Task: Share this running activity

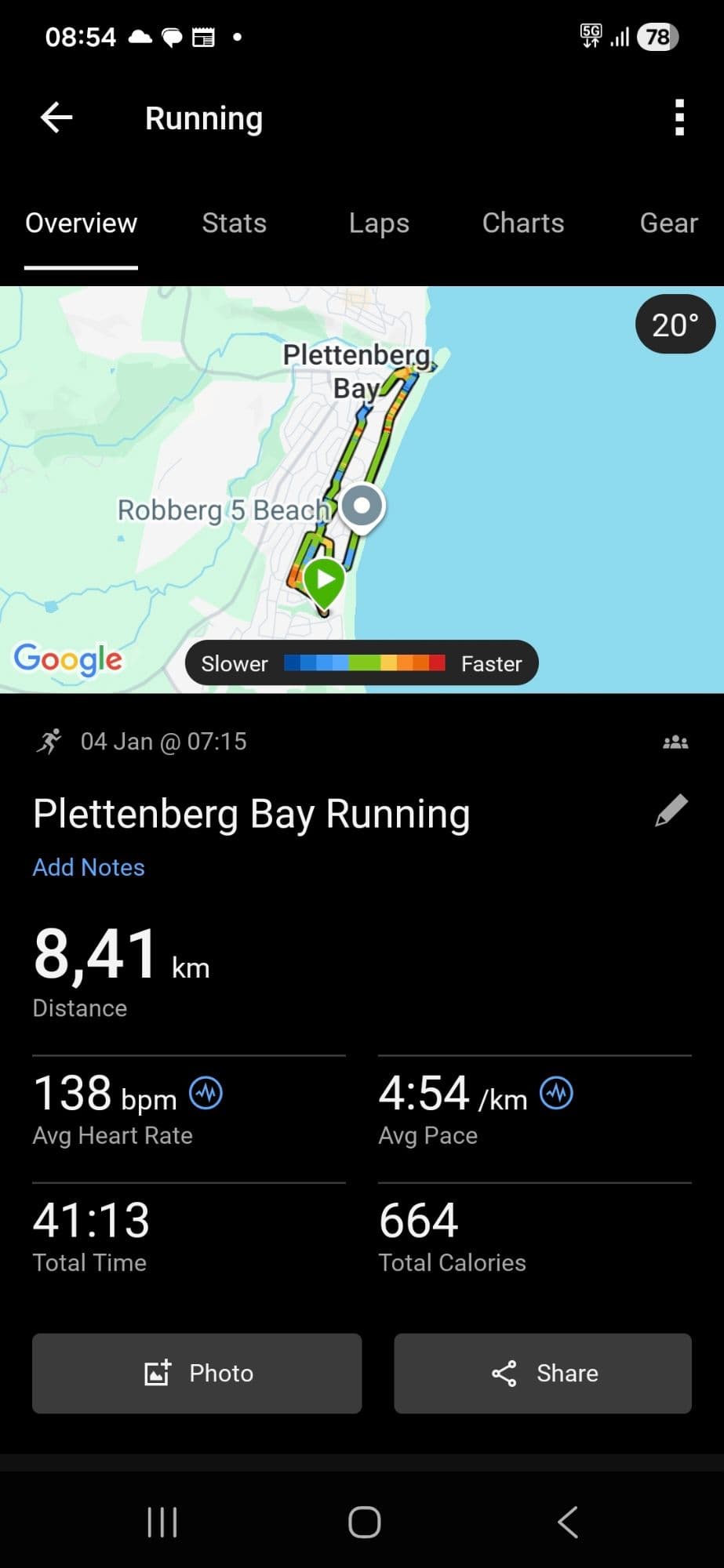Action: pos(543,1374)
